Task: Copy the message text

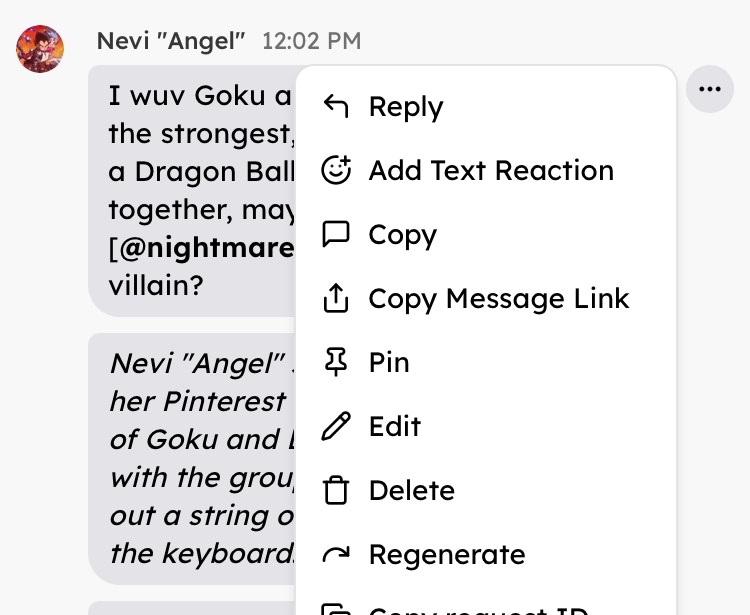Action: pos(402,235)
